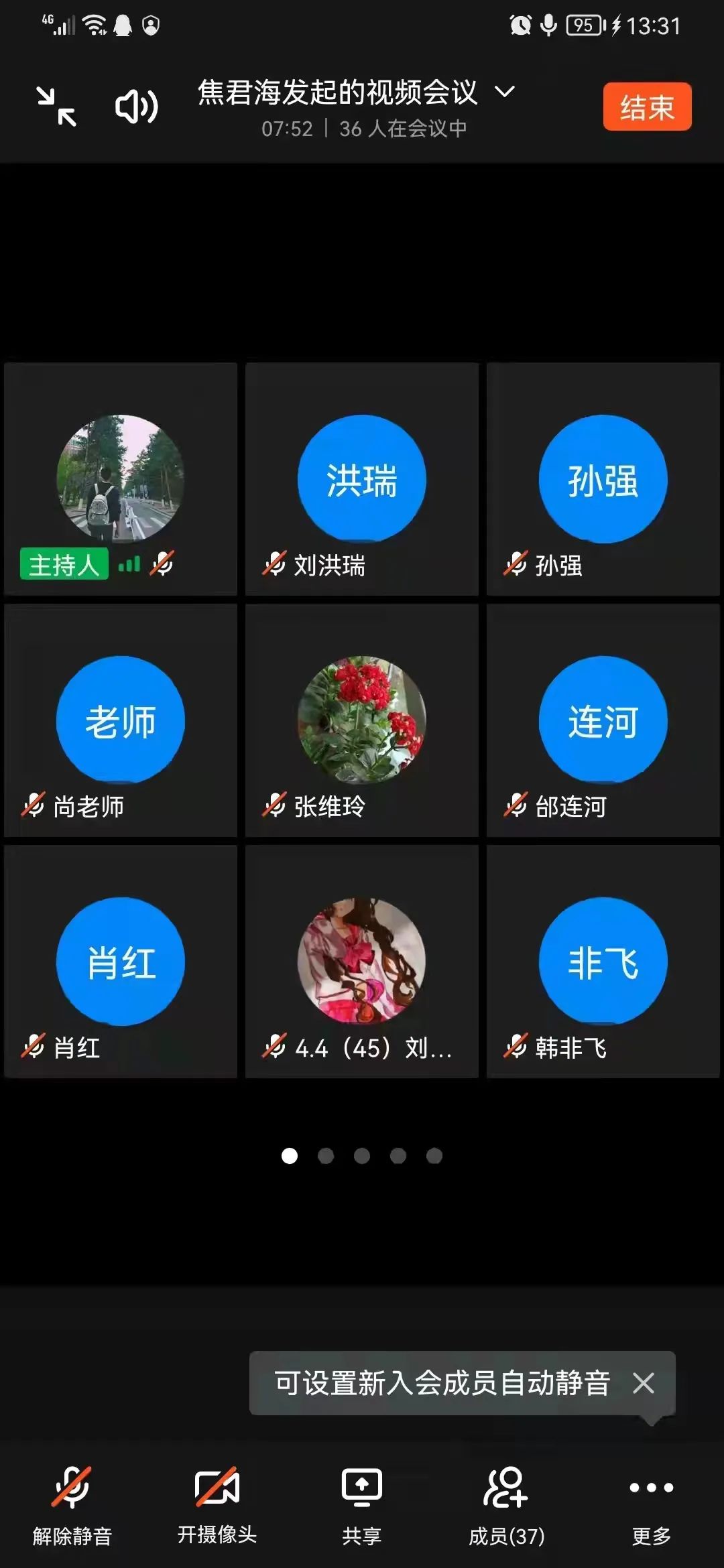End the meeting with 结束 button
This screenshot has width=724, height=1568.
(646, 107)
